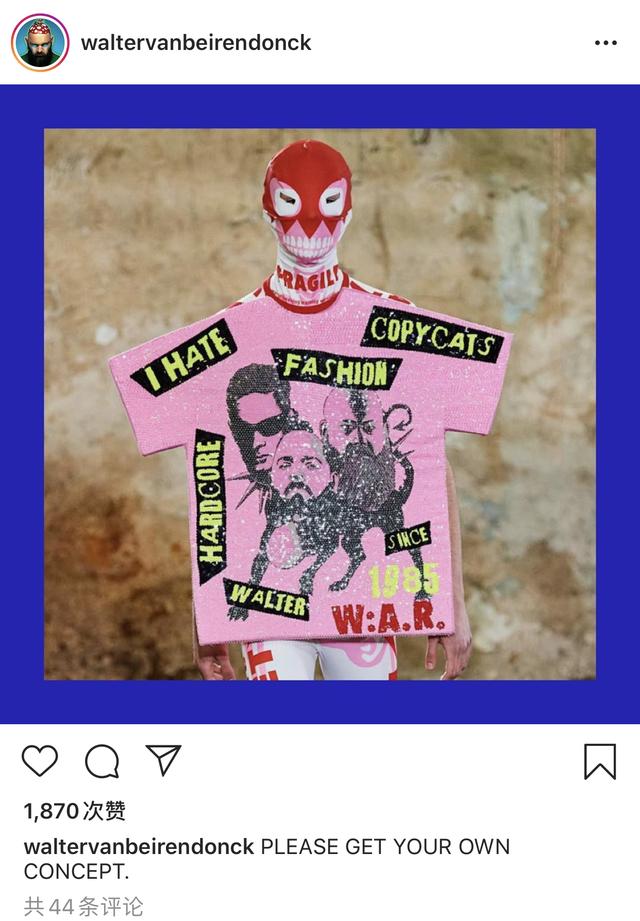Save the post with the bookmark
640x921 pixels.
(599, 761)
